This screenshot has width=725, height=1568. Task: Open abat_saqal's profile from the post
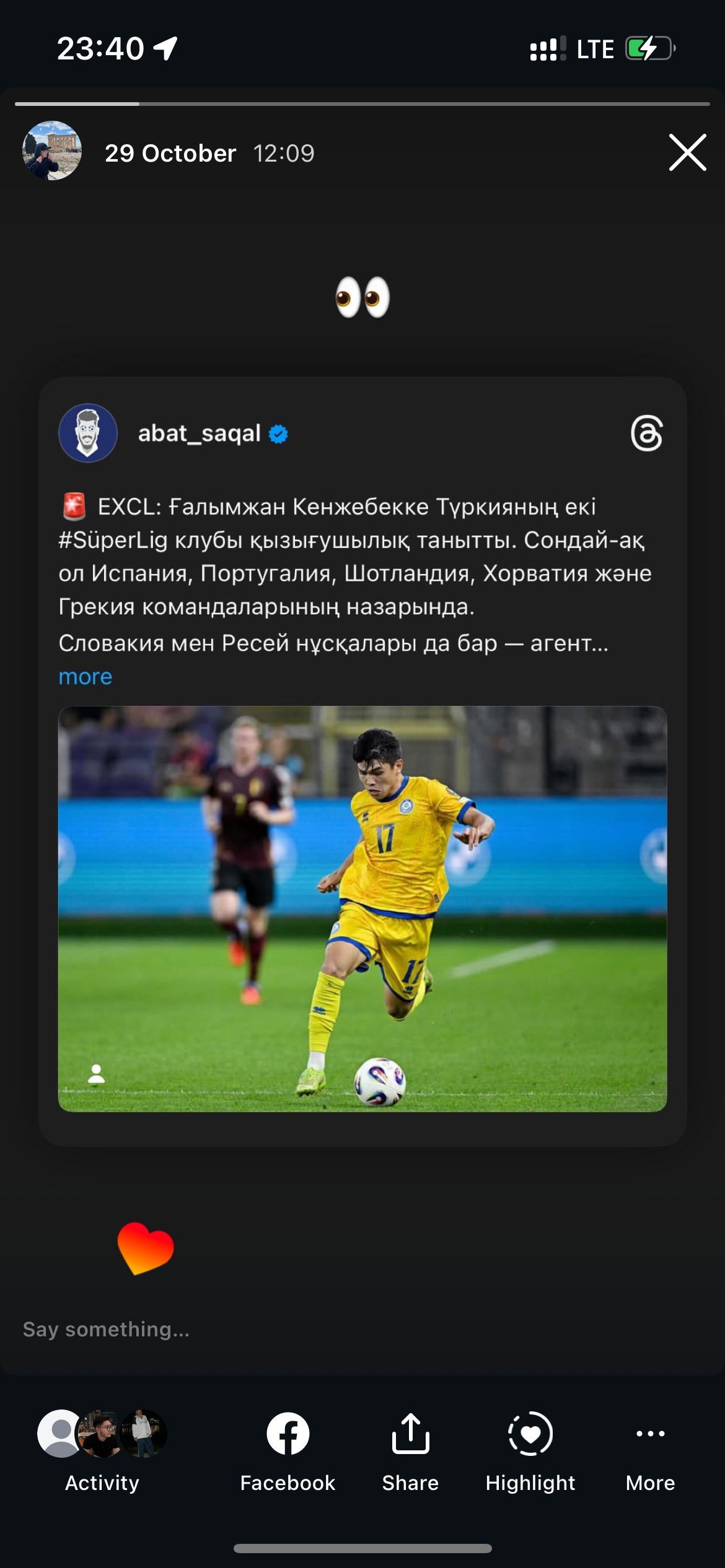(198, 433)
